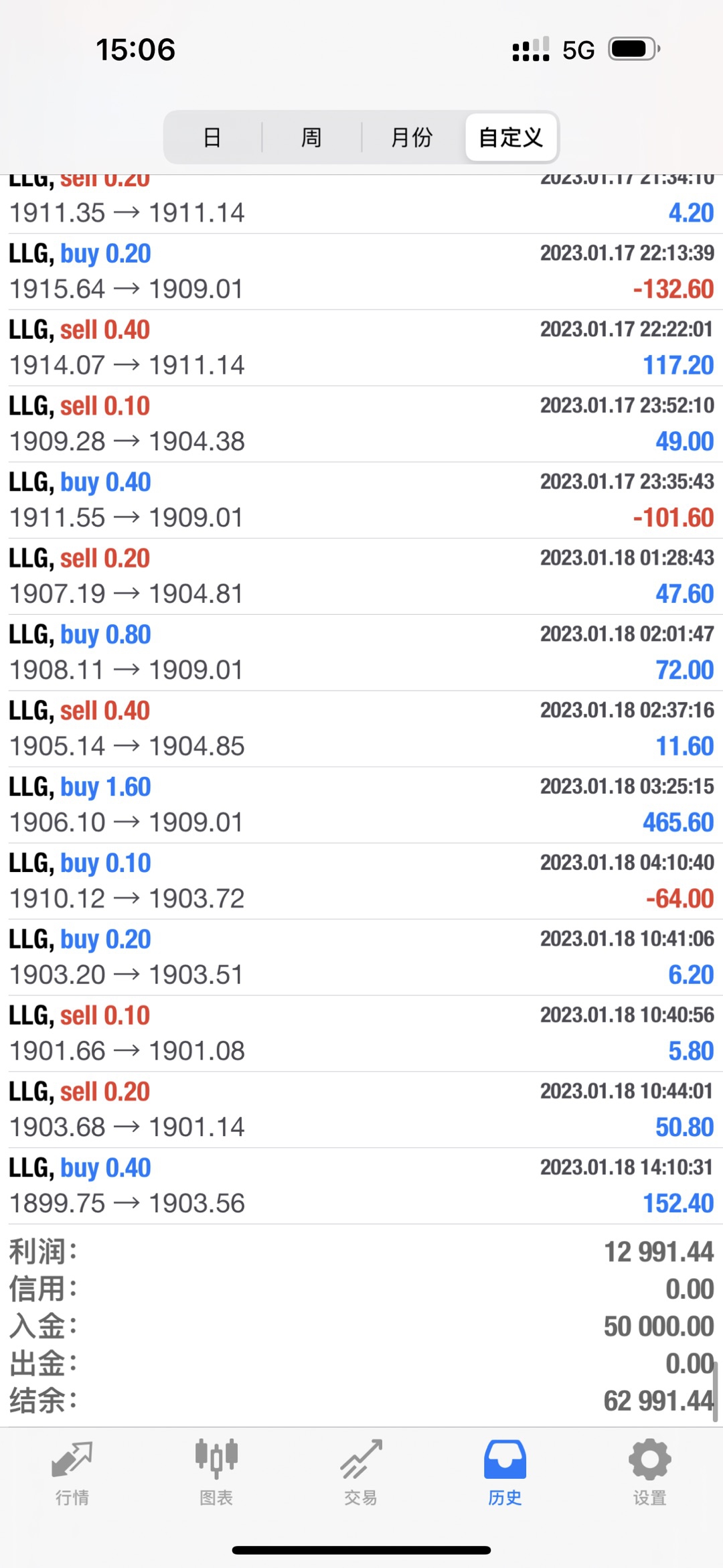Select the sell 0.10 trade with 5.80 profit
Screen dimensions: 723x1568
(x=361, y=1034)
